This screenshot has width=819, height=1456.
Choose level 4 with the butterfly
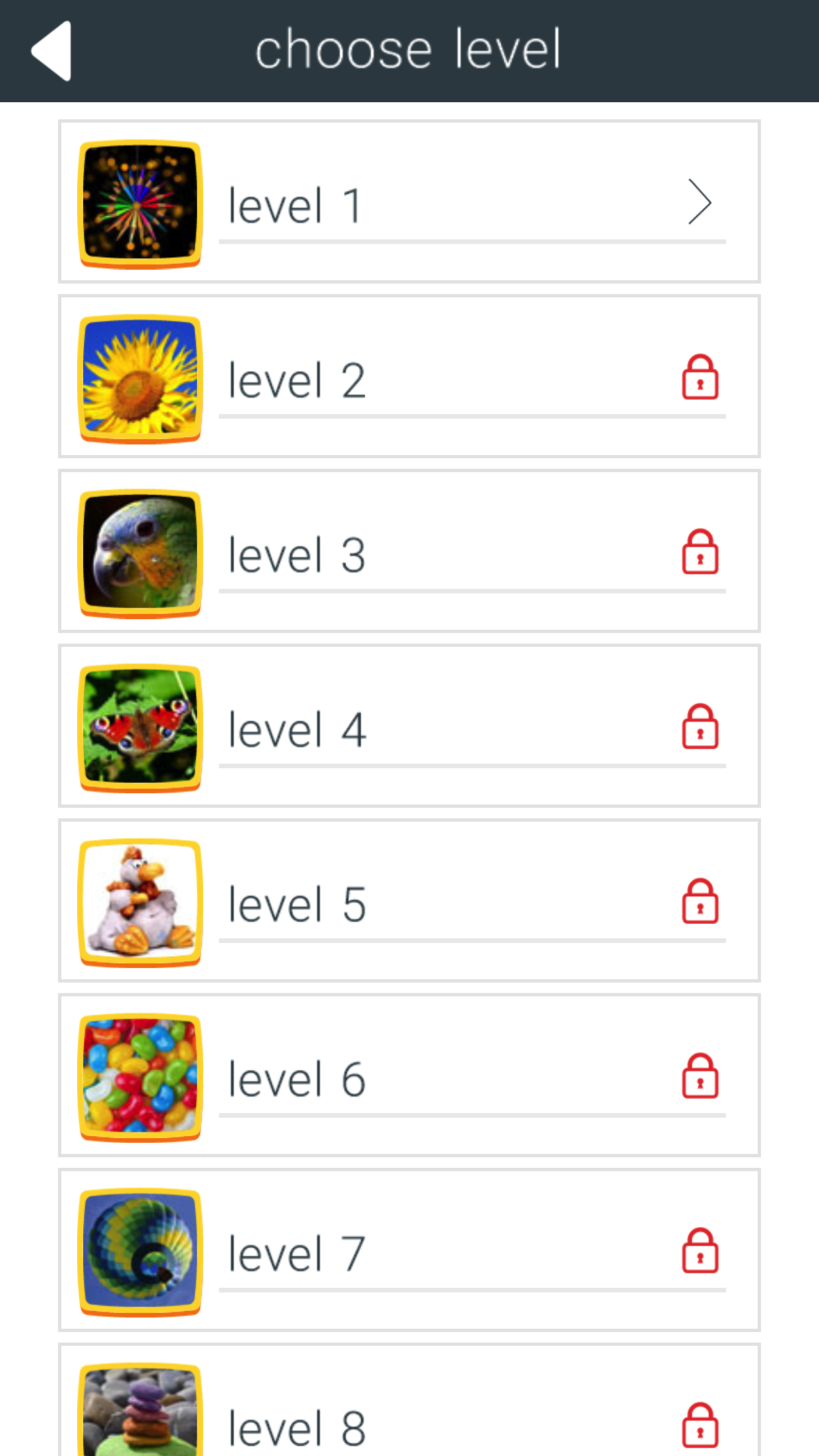[409, 726]
